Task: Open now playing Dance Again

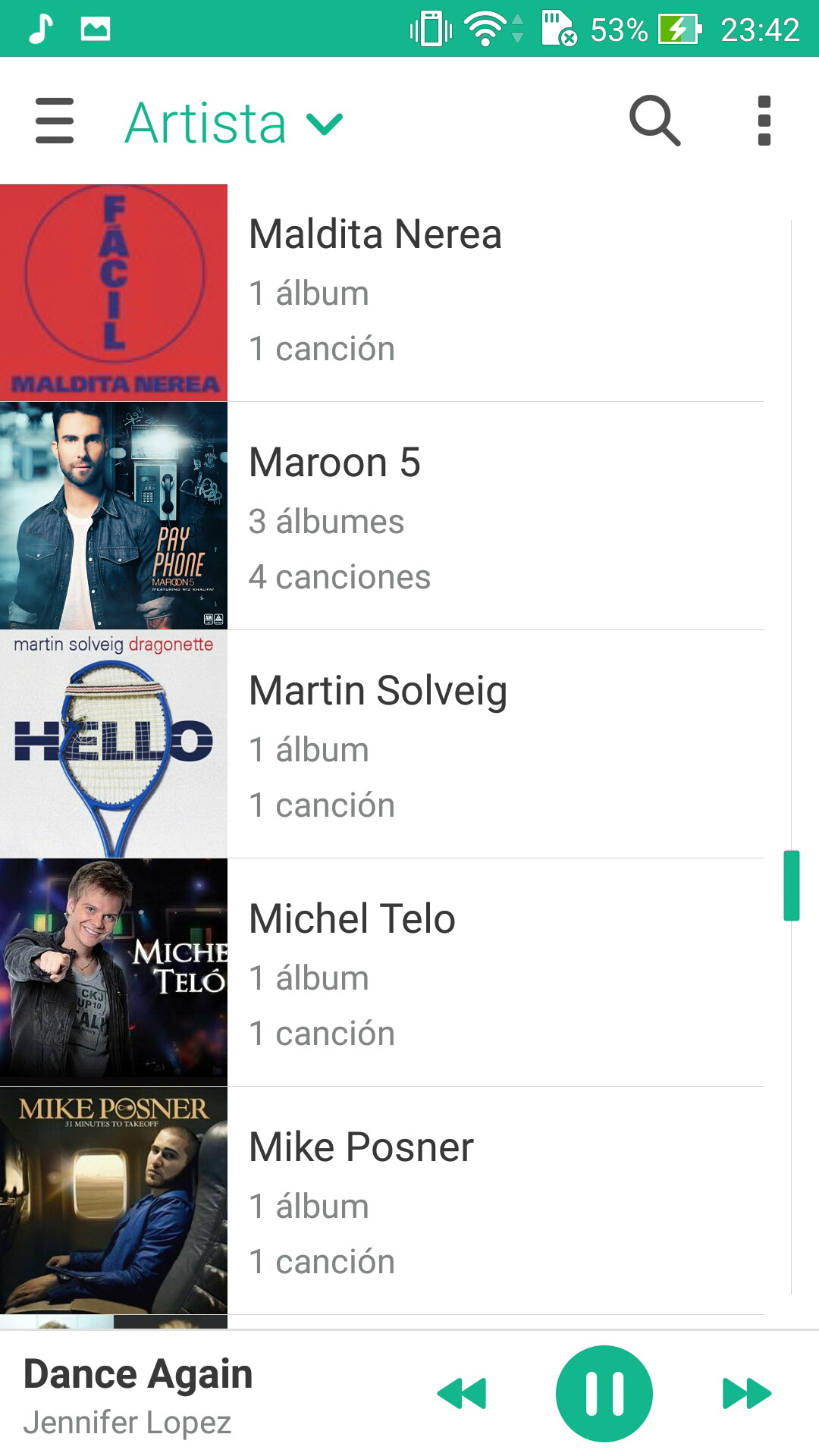Action: click(x=138, y=1394)
